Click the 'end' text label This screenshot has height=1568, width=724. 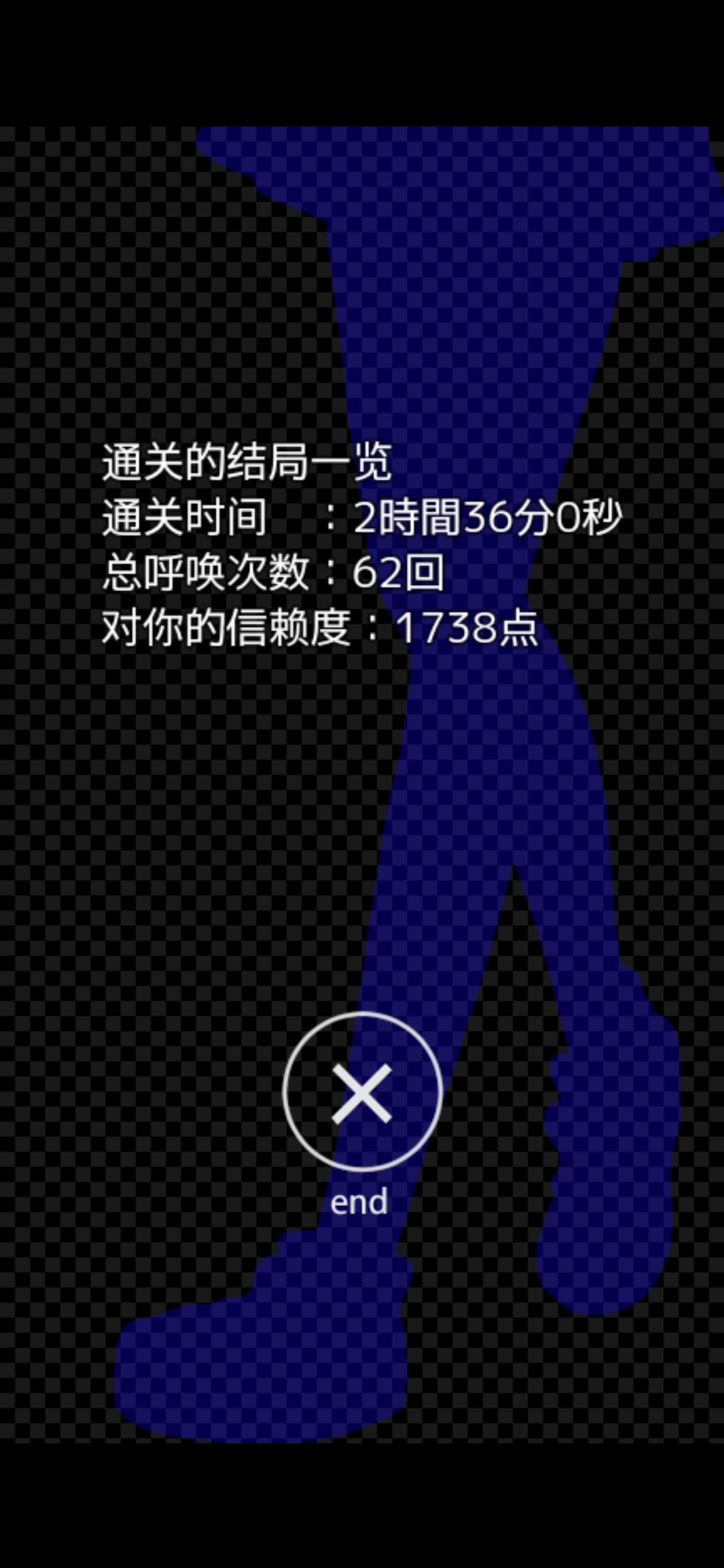[359, 1201]
